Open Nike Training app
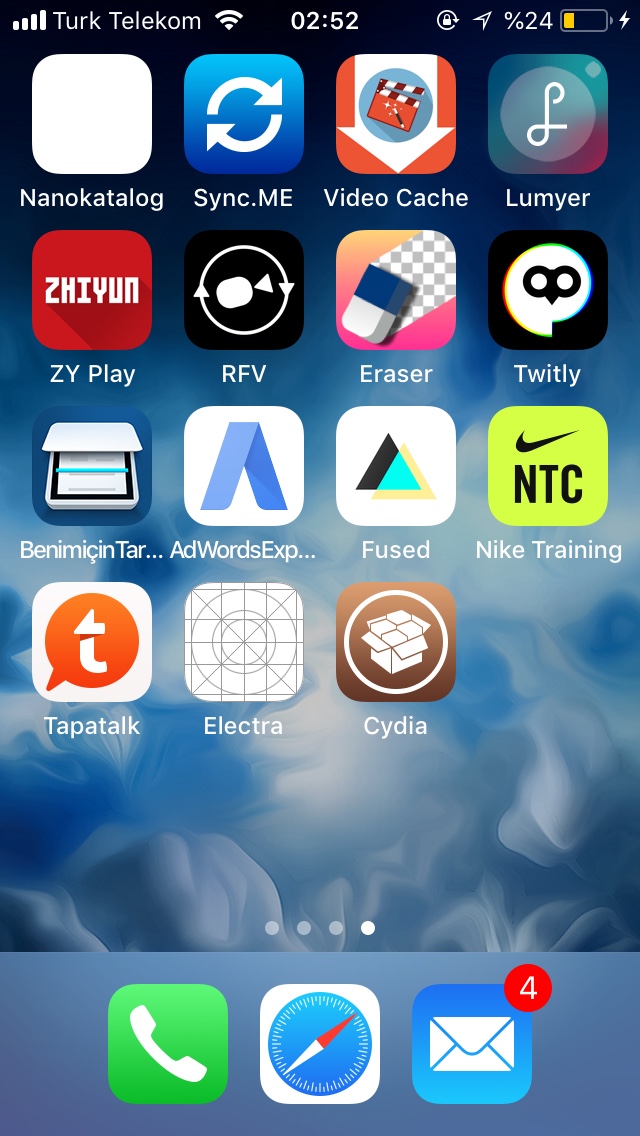This screenshot has height=1136, width=640. (548, 466)
